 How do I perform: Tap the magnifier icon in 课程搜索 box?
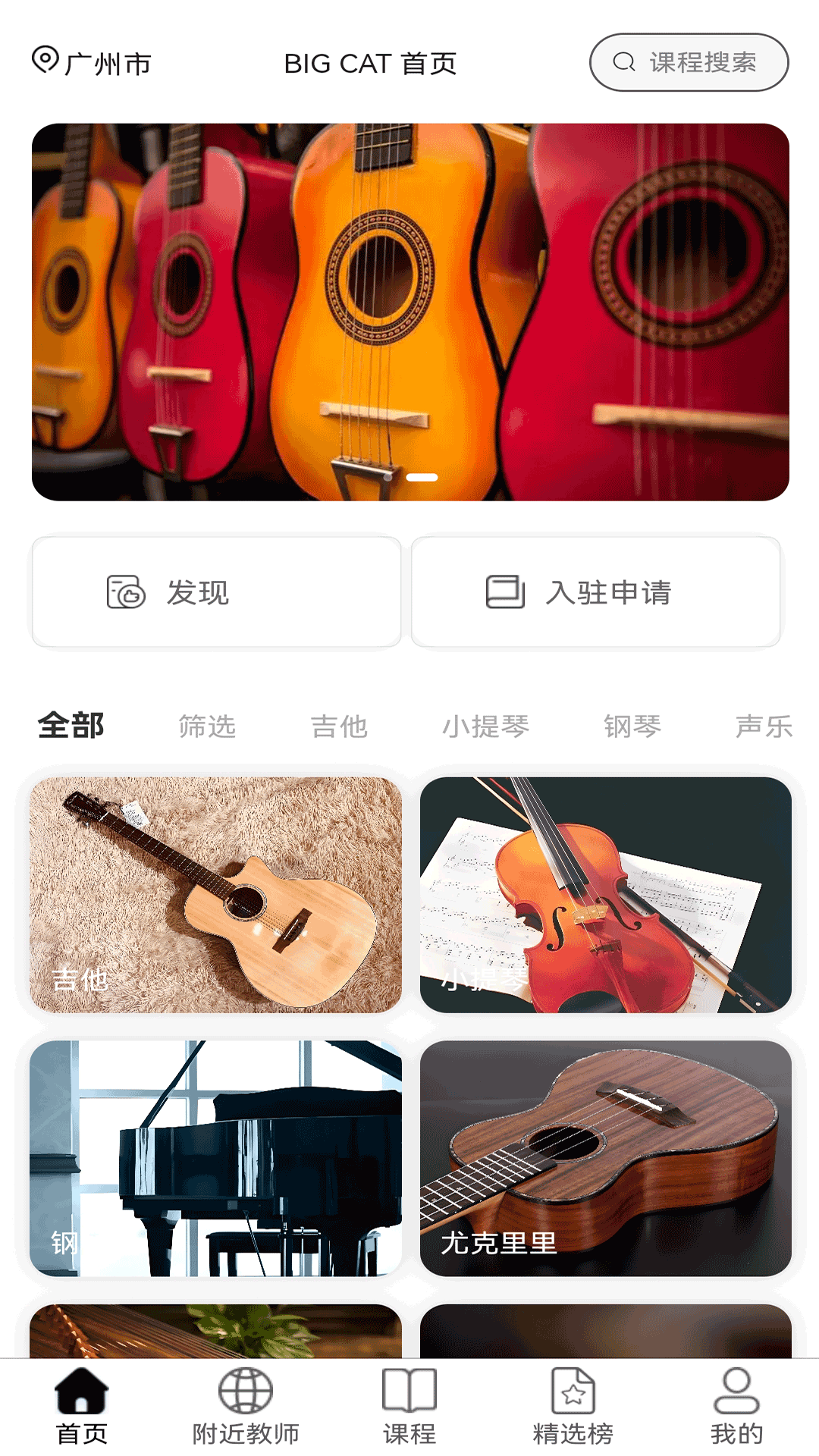pyautogui.click(x=623, y=62)
